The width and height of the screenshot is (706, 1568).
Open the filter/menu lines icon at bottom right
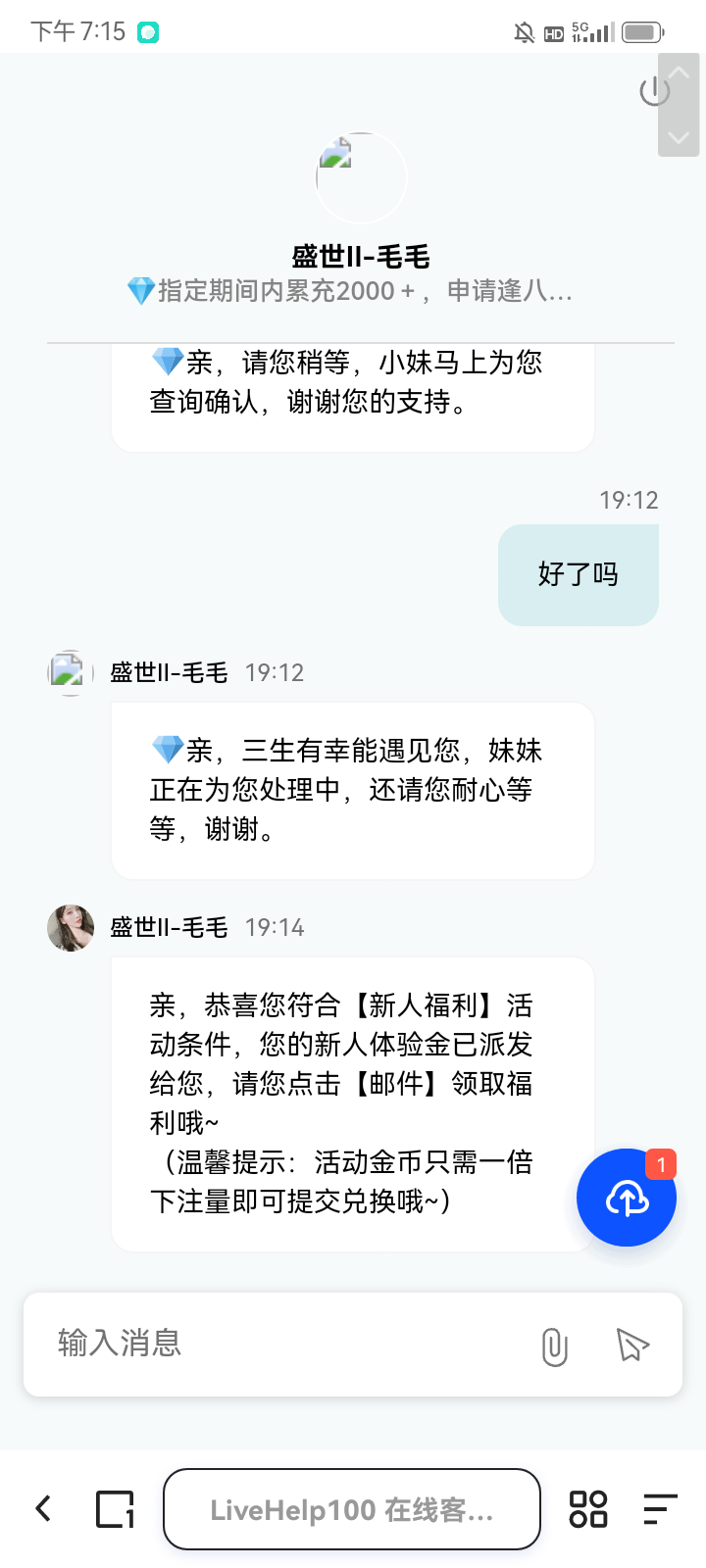tap(660, 1509)
